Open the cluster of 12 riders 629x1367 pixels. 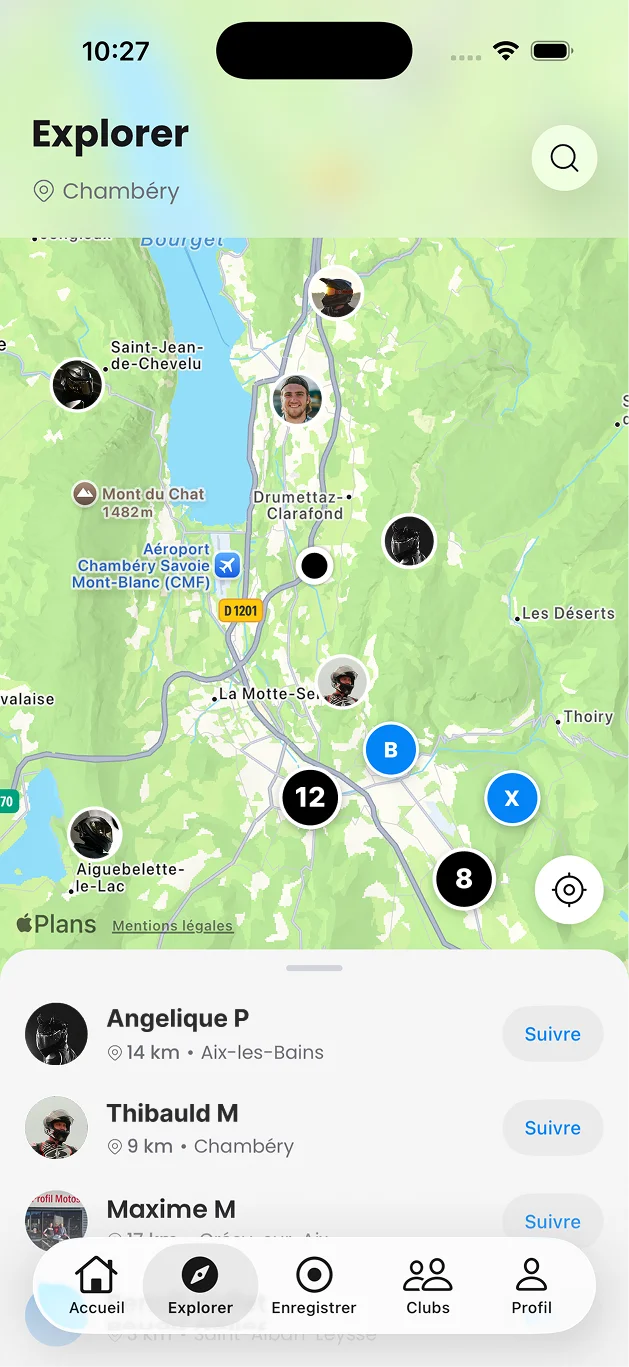[310, 797]
